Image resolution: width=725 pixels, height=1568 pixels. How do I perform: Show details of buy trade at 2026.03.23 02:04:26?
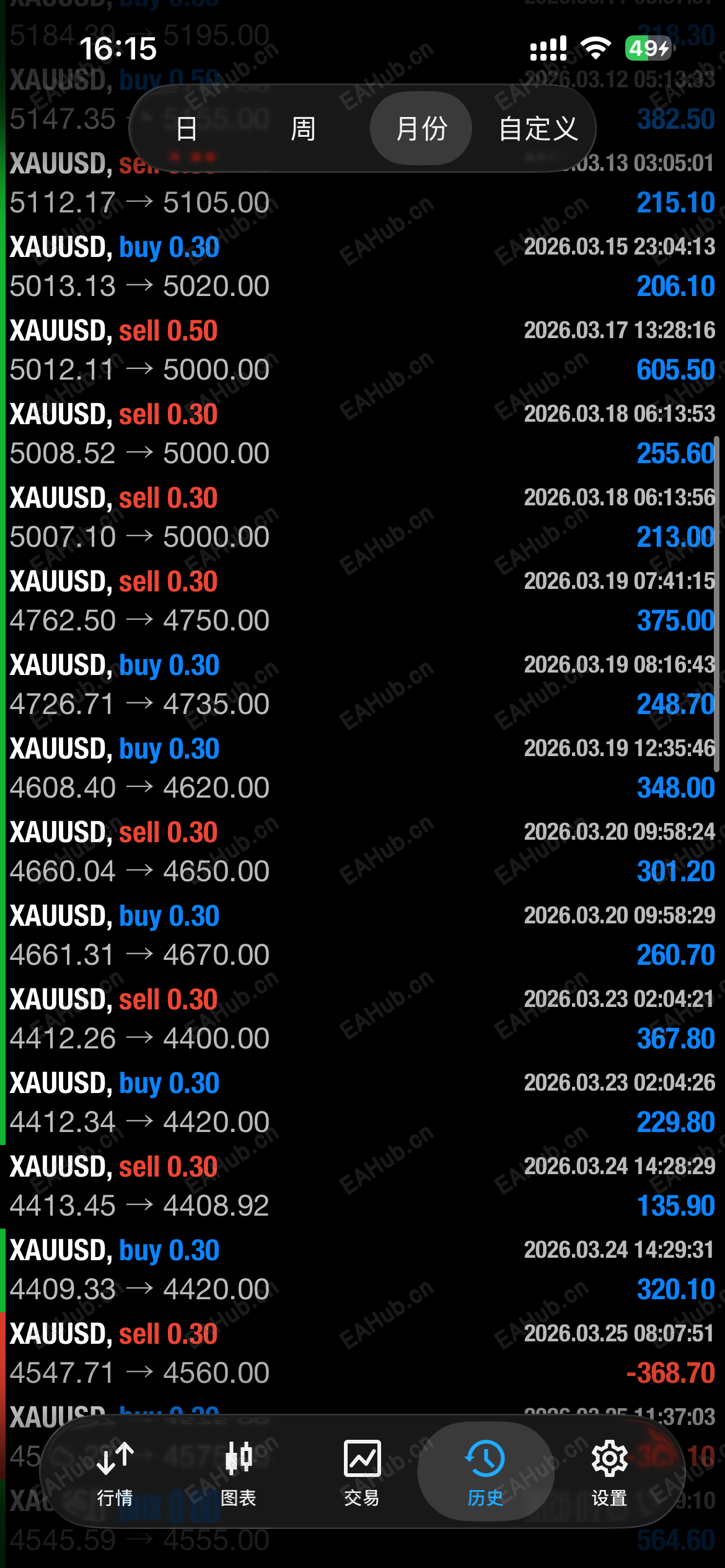[x=362, y=1103]
